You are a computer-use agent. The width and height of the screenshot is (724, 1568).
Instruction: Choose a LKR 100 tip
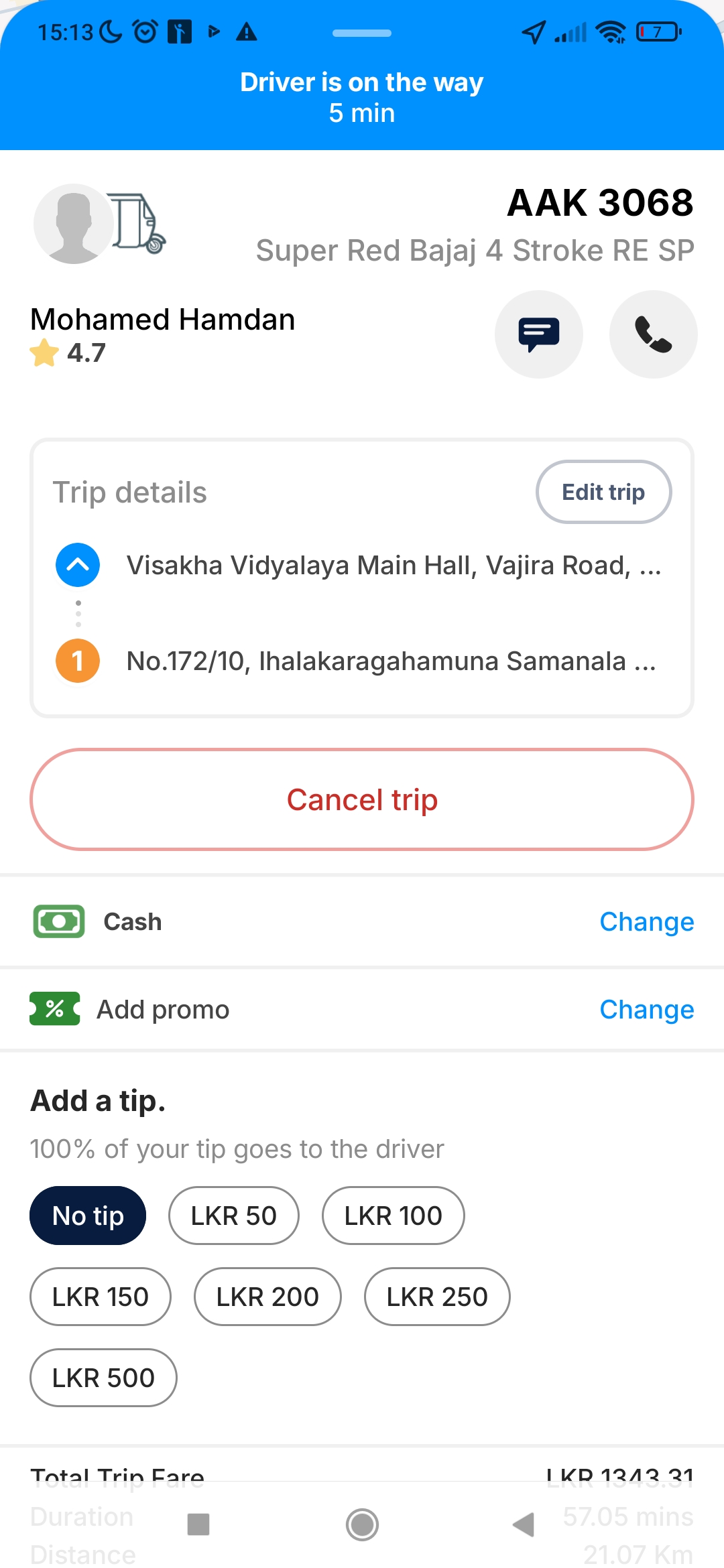coord(393,1216)
